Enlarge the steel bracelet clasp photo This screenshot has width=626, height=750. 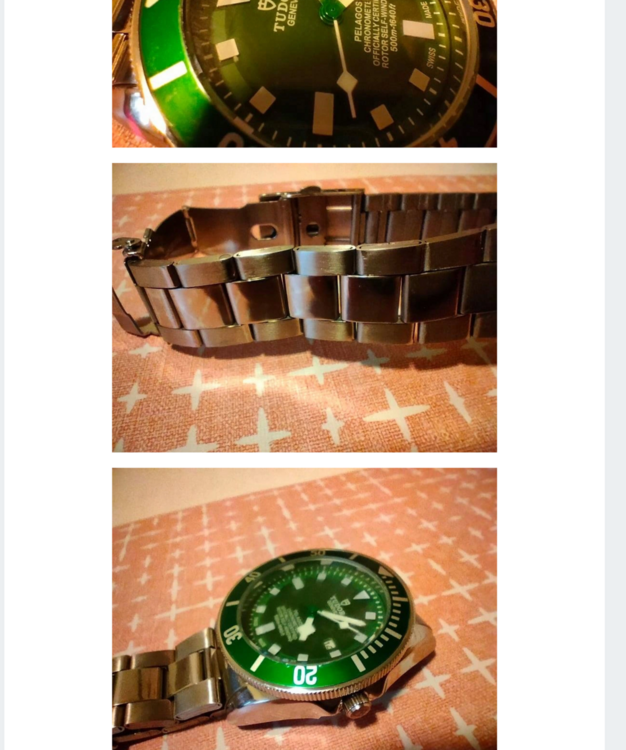[x=304, y=307]
